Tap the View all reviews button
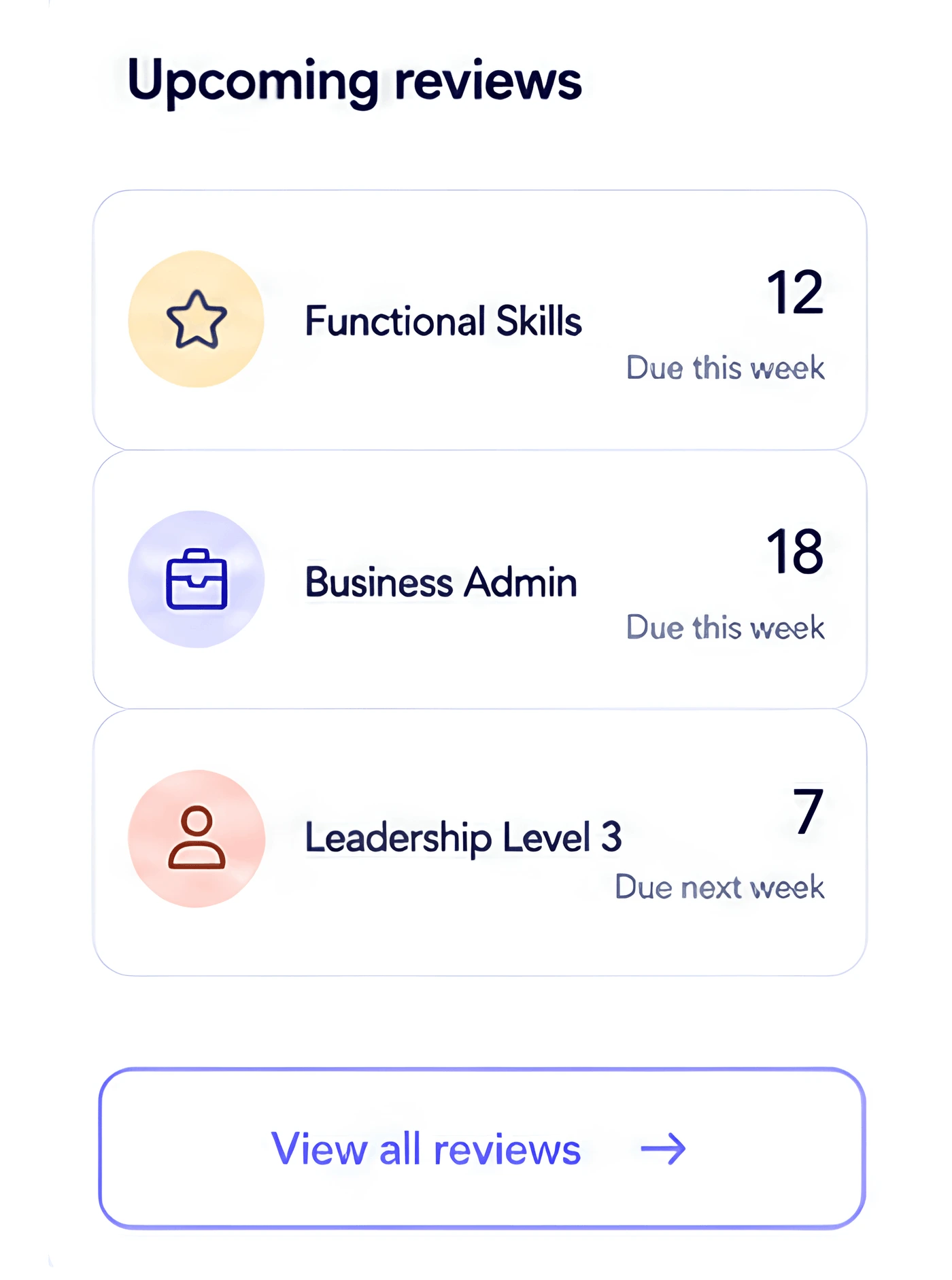 (481, 1148)
